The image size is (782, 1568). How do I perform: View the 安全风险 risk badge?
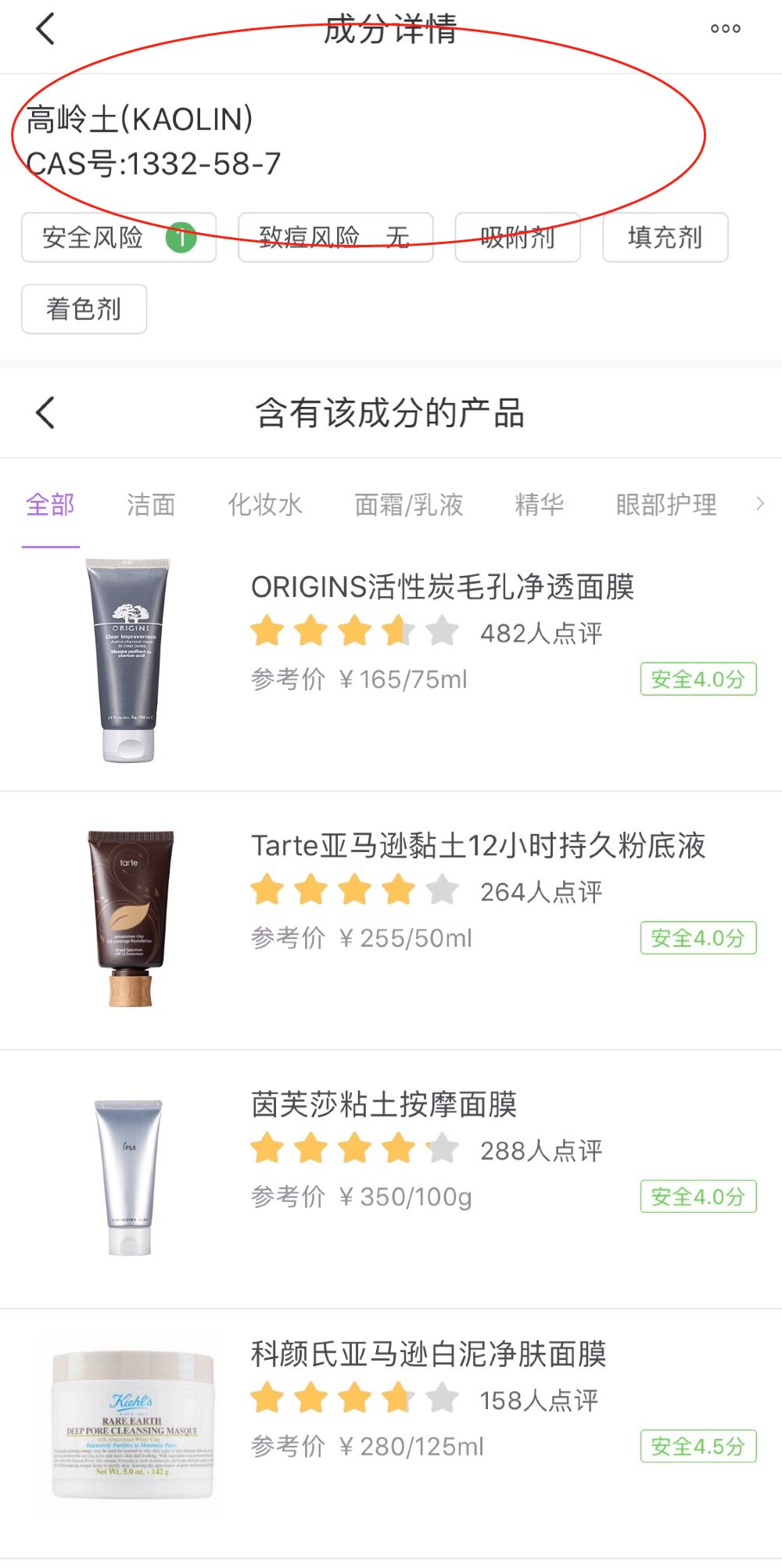click(x=117, y=238)
